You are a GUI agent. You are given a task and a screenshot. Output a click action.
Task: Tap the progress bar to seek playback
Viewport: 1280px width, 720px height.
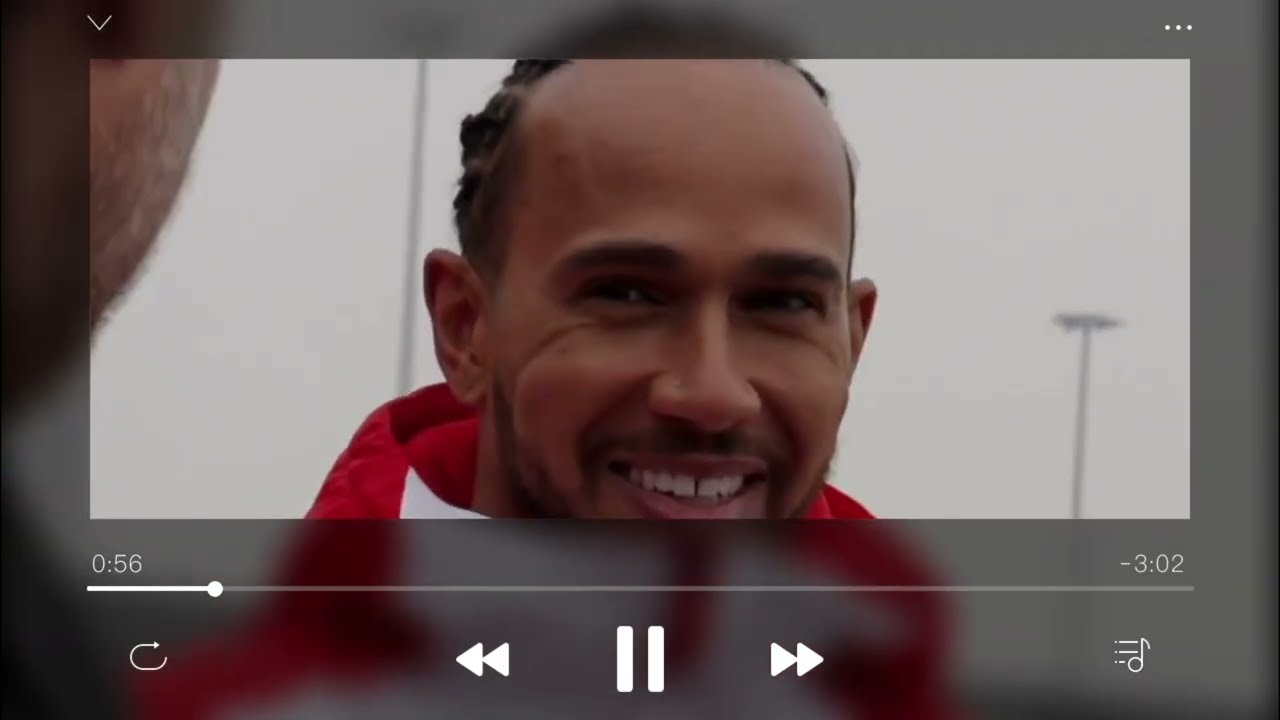point(640,588)
